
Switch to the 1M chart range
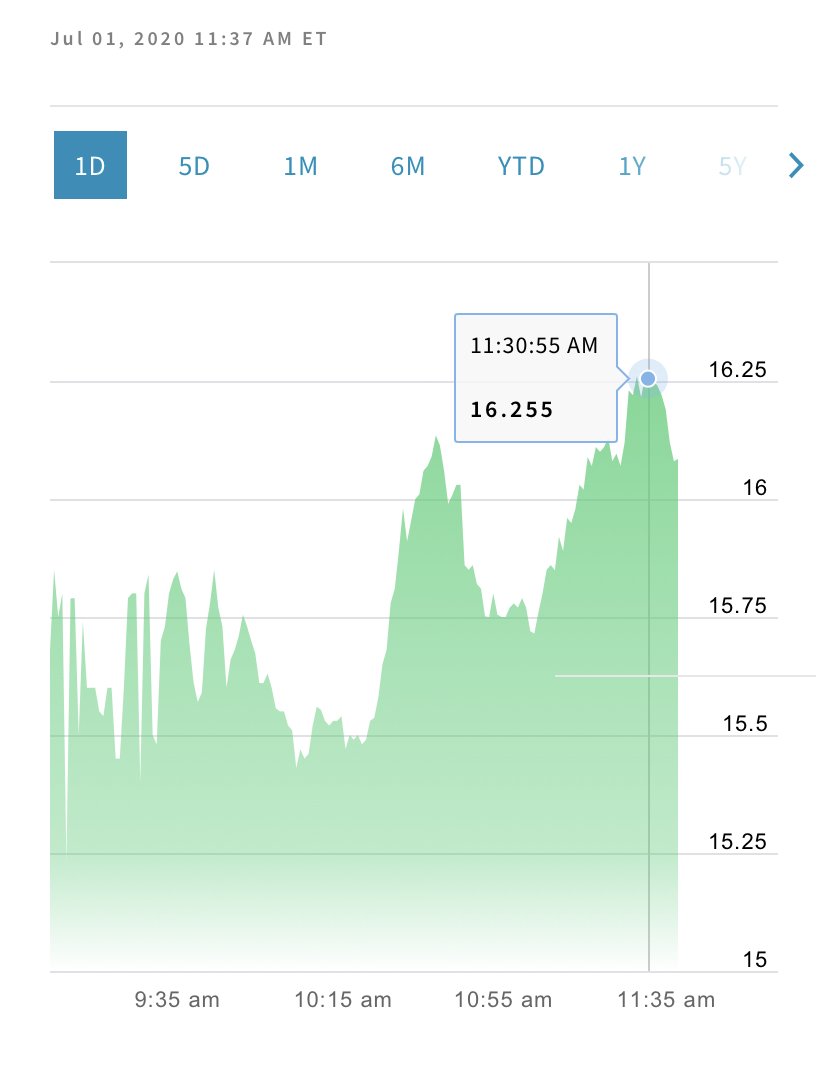pos(300,166)
